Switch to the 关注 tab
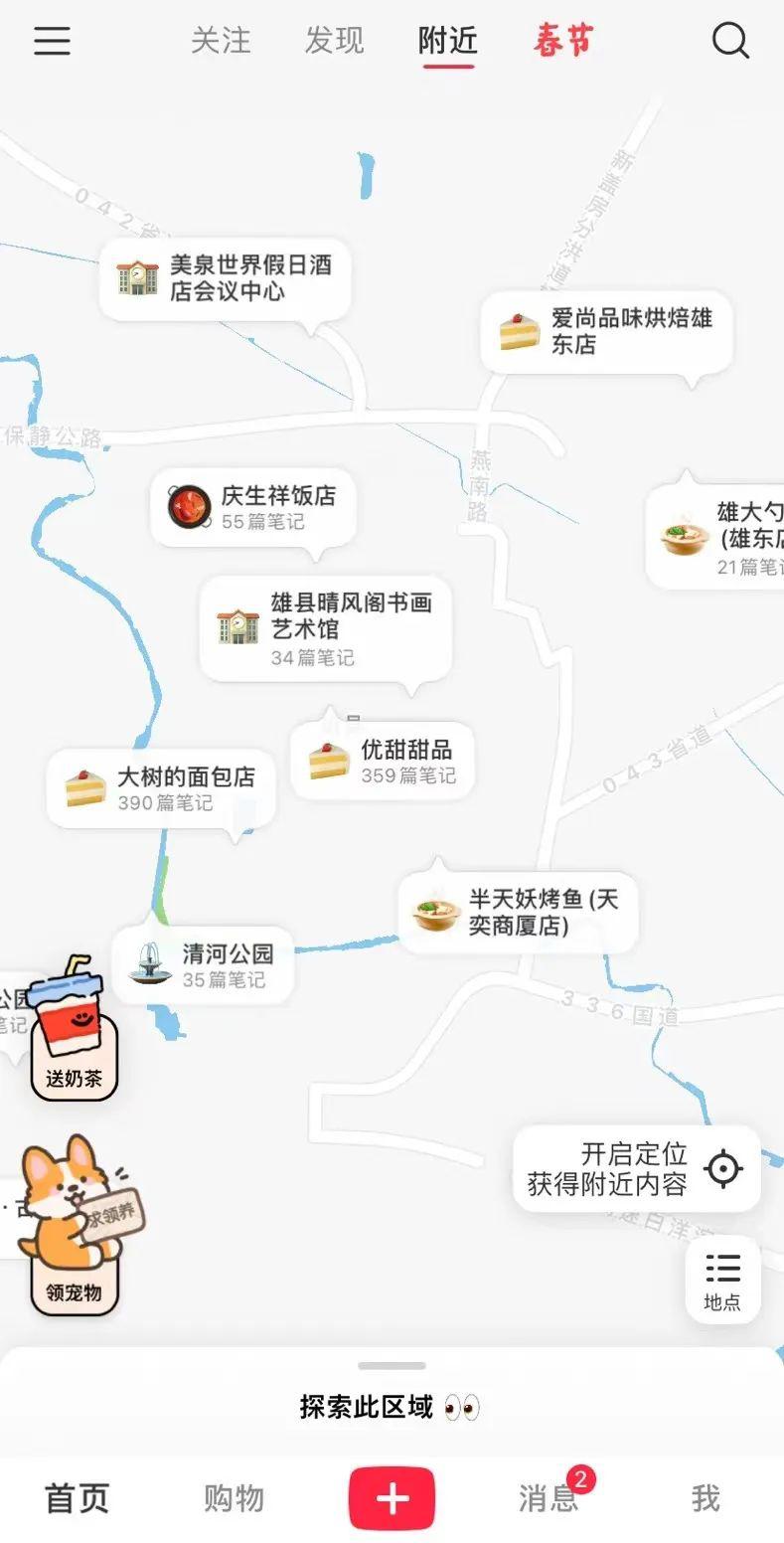This screenshot has width=784, height=1543. [x=221, y=41]
